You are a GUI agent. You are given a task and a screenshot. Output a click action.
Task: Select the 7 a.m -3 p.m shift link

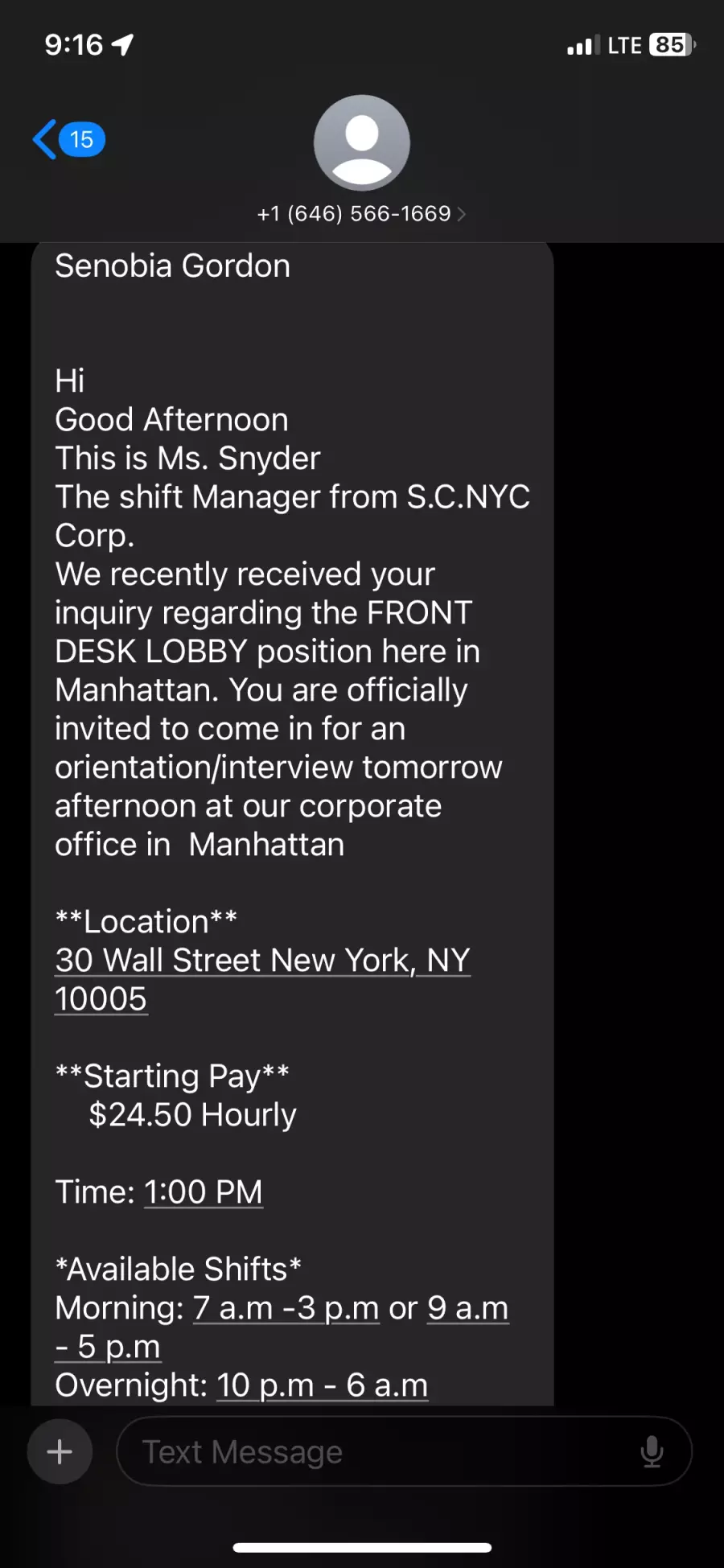point(286,1308)
